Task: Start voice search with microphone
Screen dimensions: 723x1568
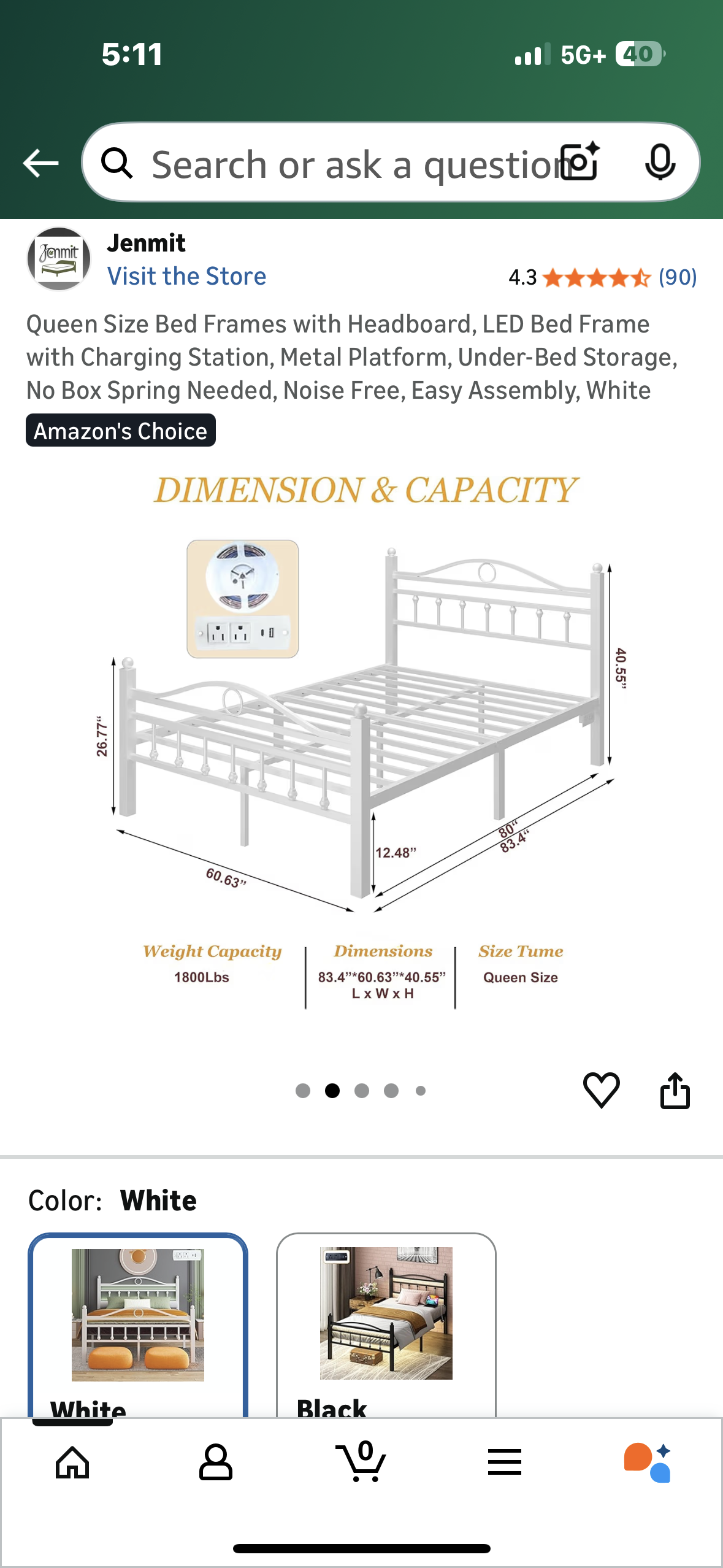Action: point(660,163)
